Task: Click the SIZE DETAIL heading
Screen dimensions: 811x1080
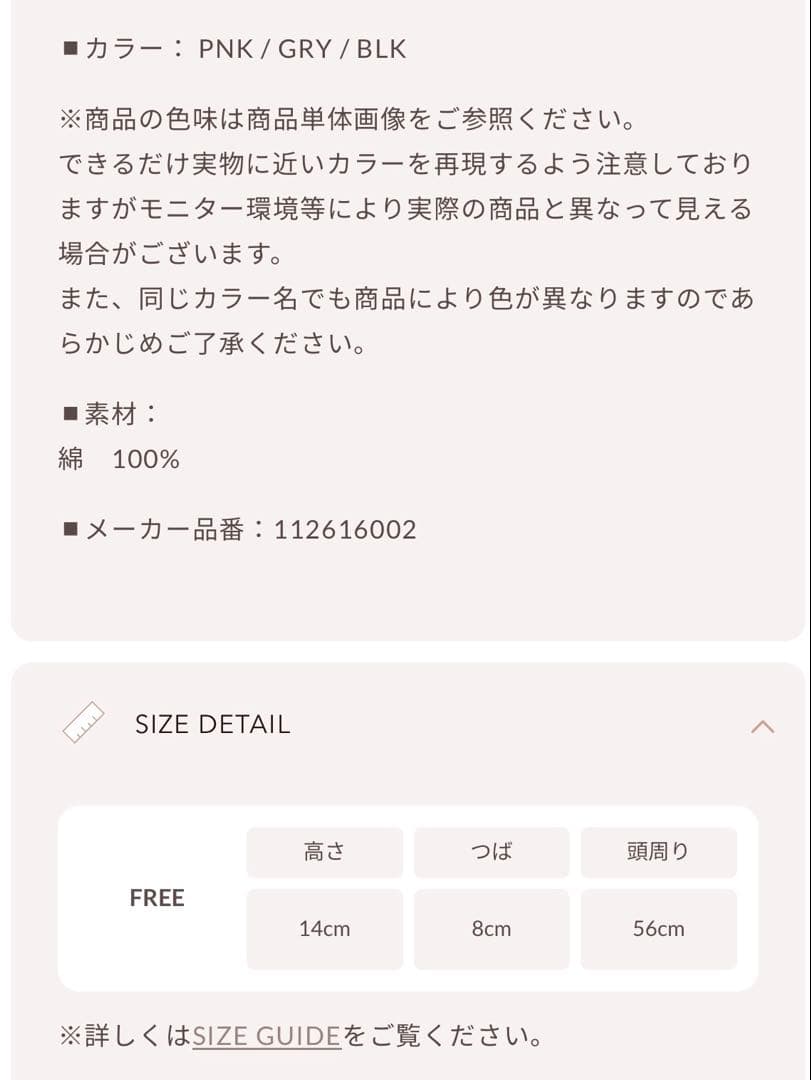Action: pyautogui.click(x=212, y=723)
